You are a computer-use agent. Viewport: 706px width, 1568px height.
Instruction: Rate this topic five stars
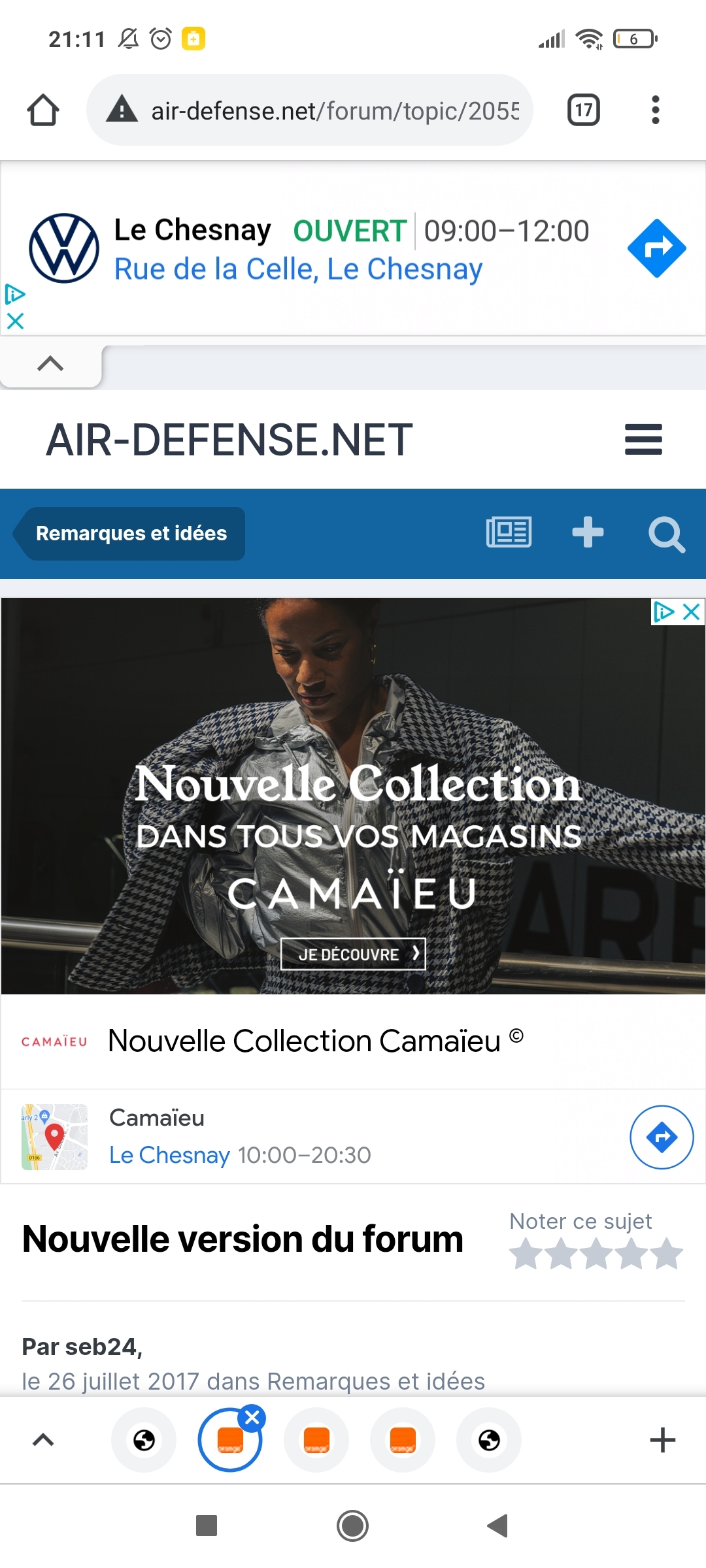point(667,1254)
